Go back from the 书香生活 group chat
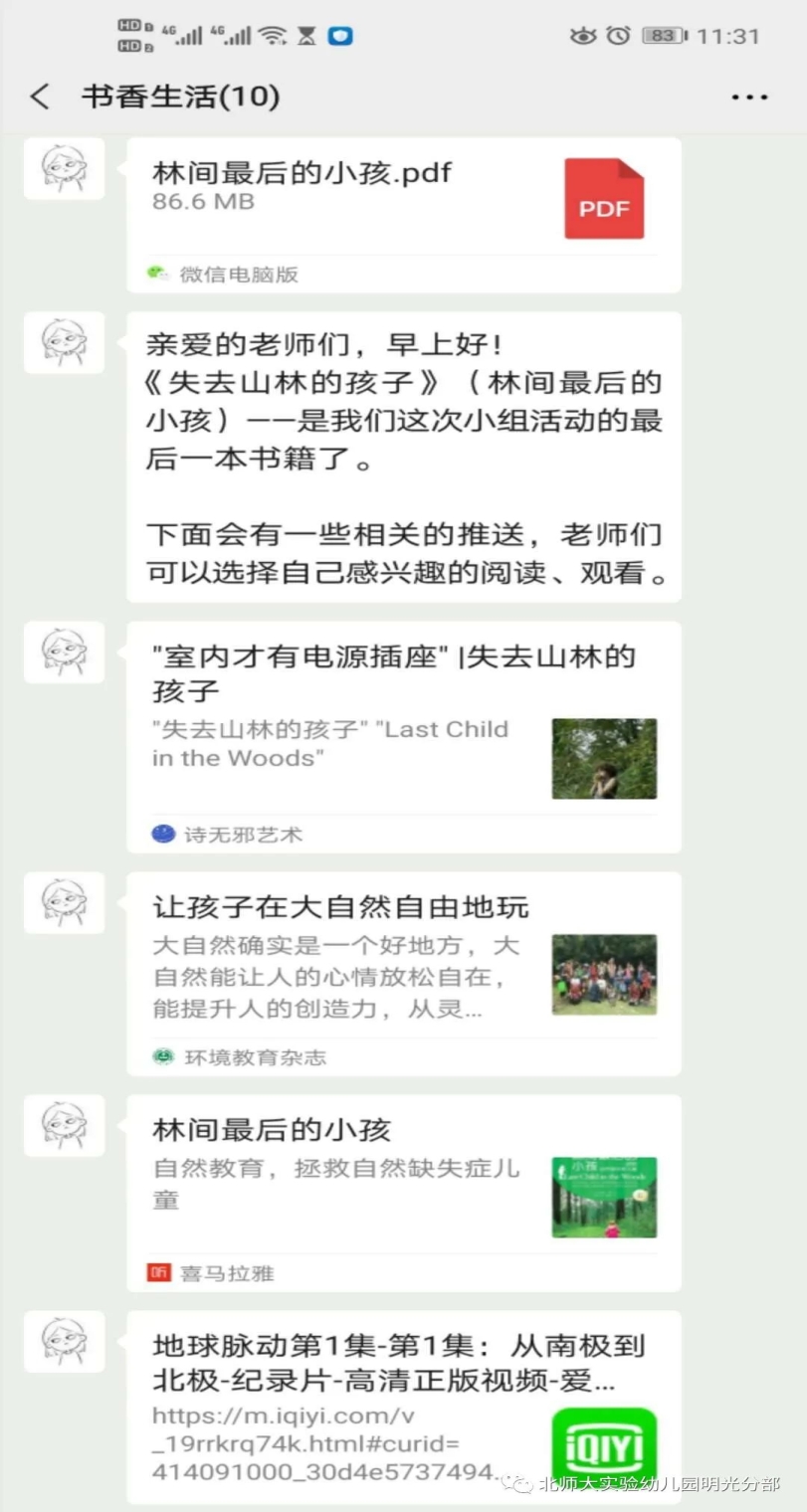Image resolution: width=807 pixels, height=1512 pixels. pyautogui.click(x=40, y=96)
